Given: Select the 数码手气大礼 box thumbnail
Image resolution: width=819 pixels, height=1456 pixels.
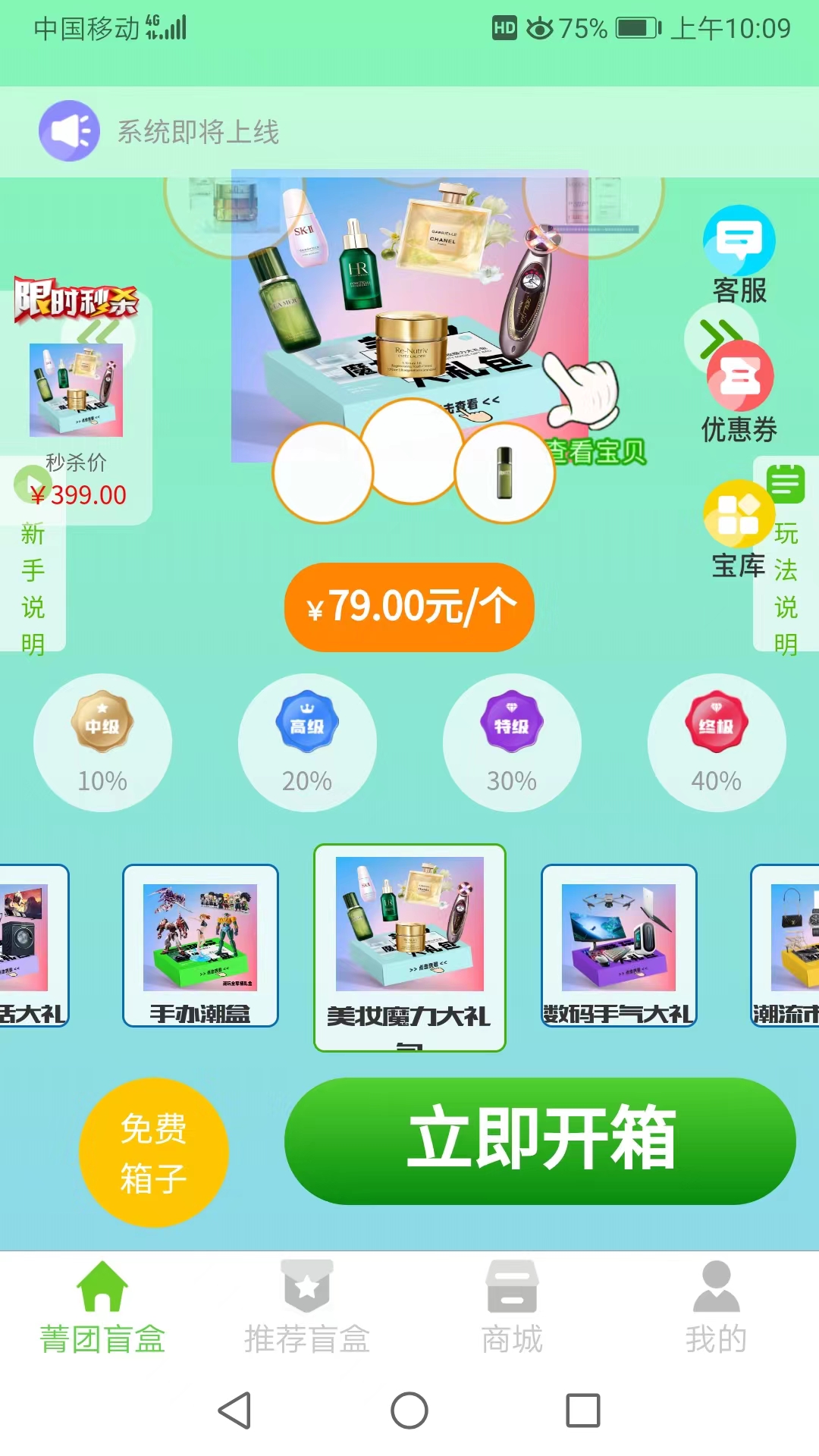Looking at the screenshot, I should pos(620,944).
